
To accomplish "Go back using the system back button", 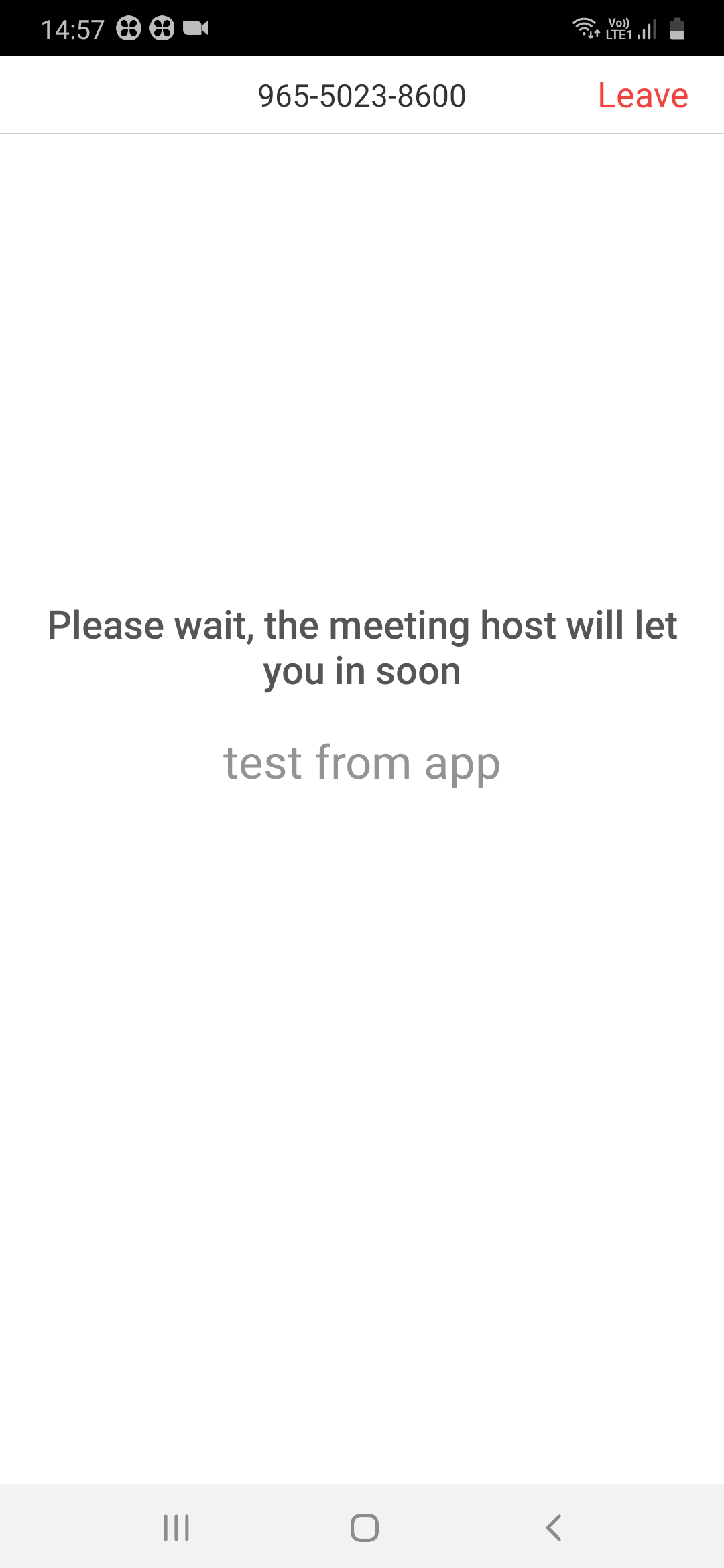I will click(553, 1528).
